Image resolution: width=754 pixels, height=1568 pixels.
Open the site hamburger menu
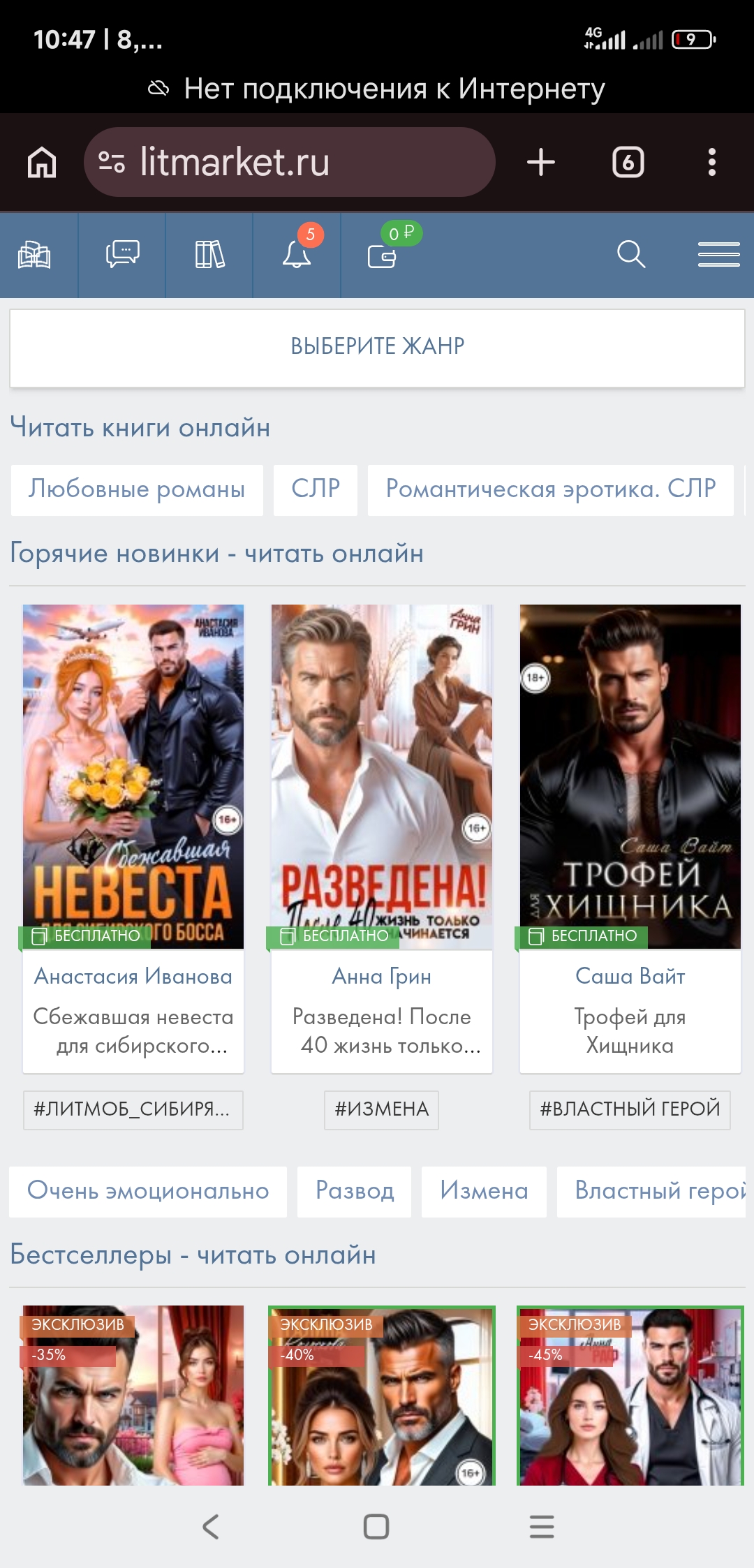pyautogui.click(x=718, y=254)
